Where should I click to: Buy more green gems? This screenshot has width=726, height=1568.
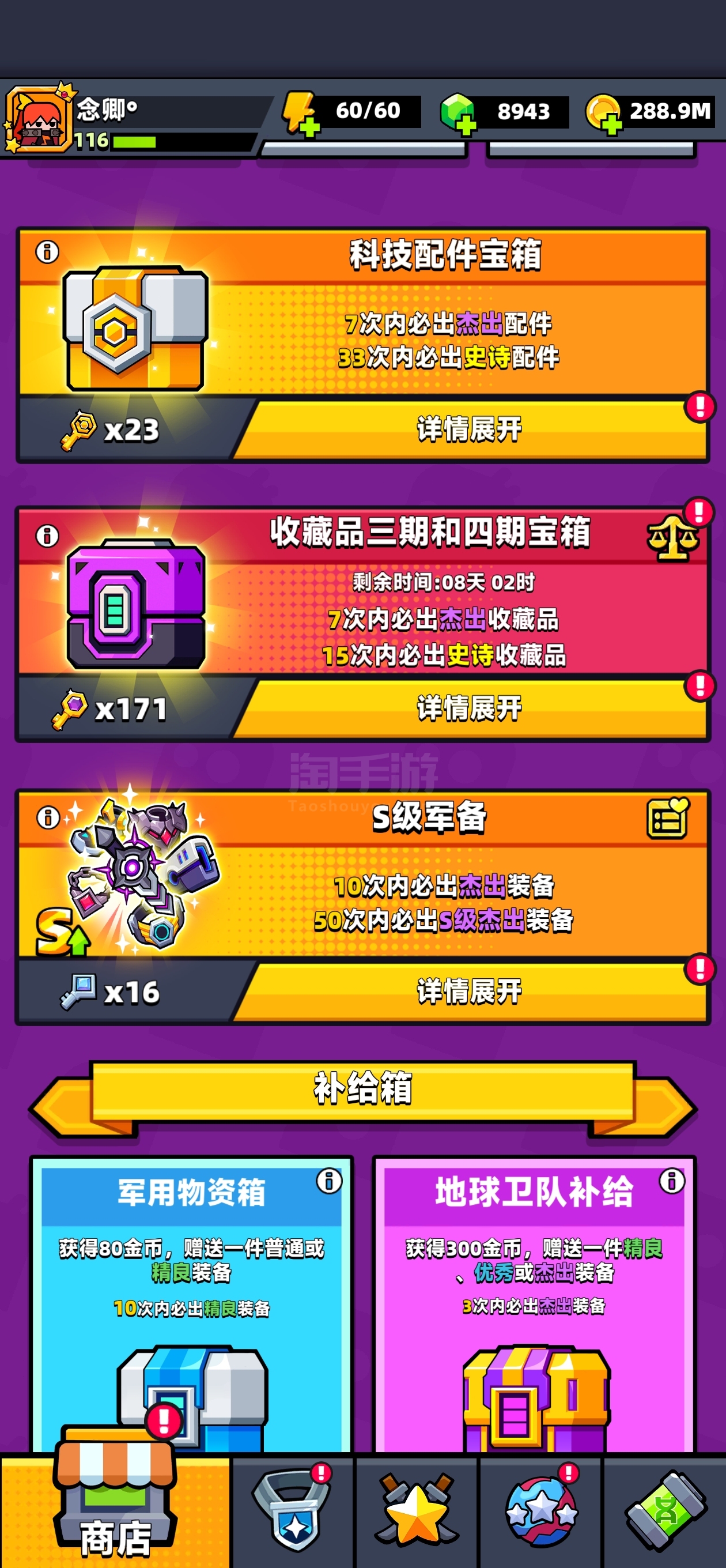(x=458, y=113)
